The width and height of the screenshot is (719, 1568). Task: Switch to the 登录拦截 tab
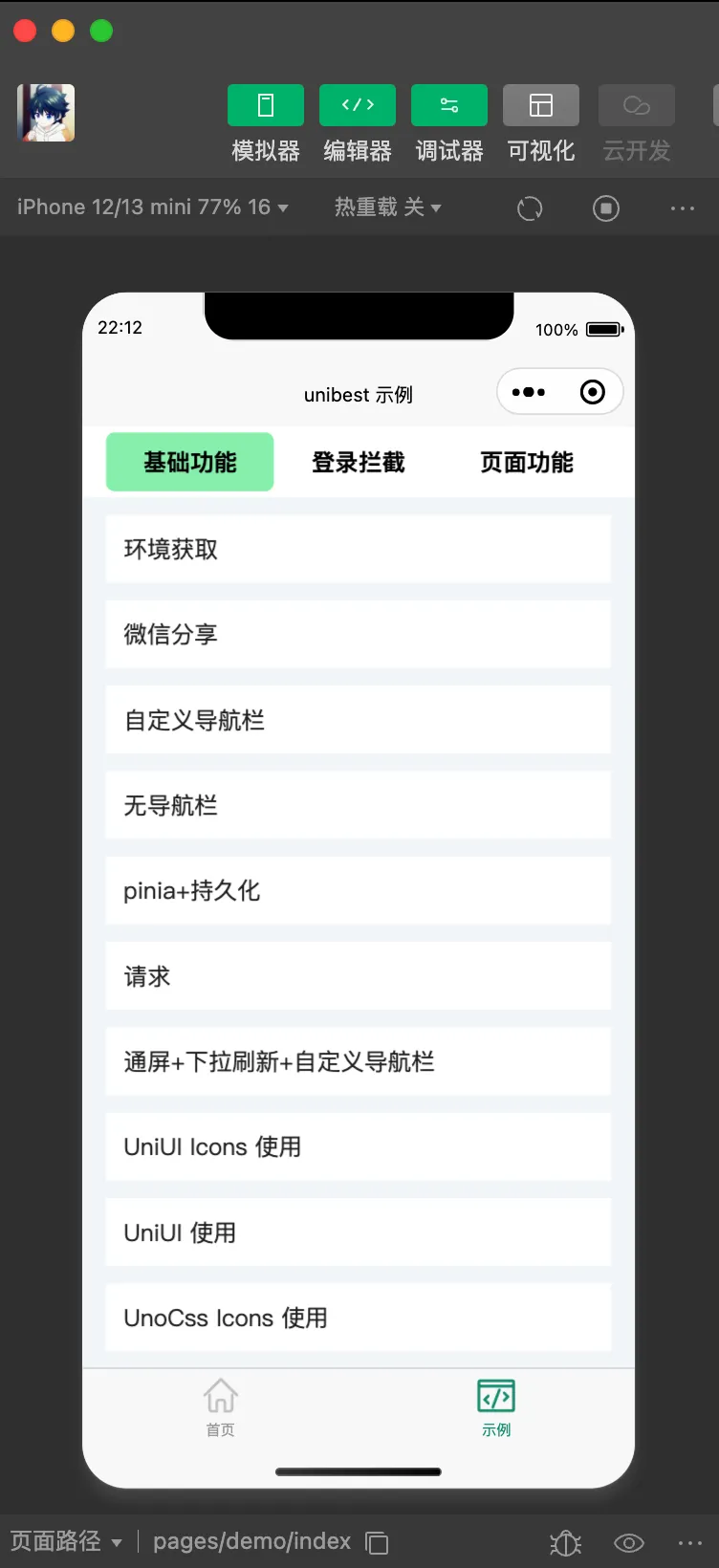pyautogui.click(x=358, y=462)
